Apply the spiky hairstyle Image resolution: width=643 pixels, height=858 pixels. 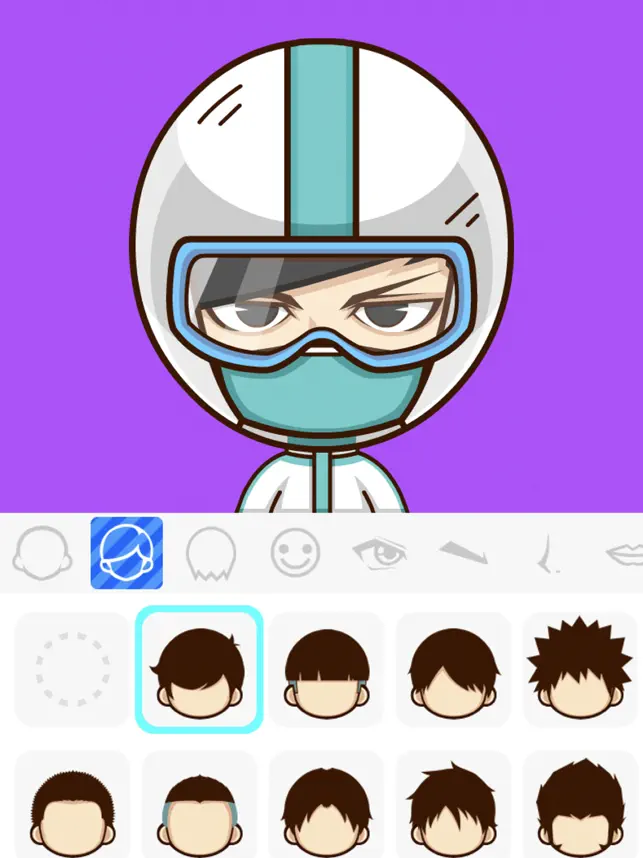click(x=580, y=668)
